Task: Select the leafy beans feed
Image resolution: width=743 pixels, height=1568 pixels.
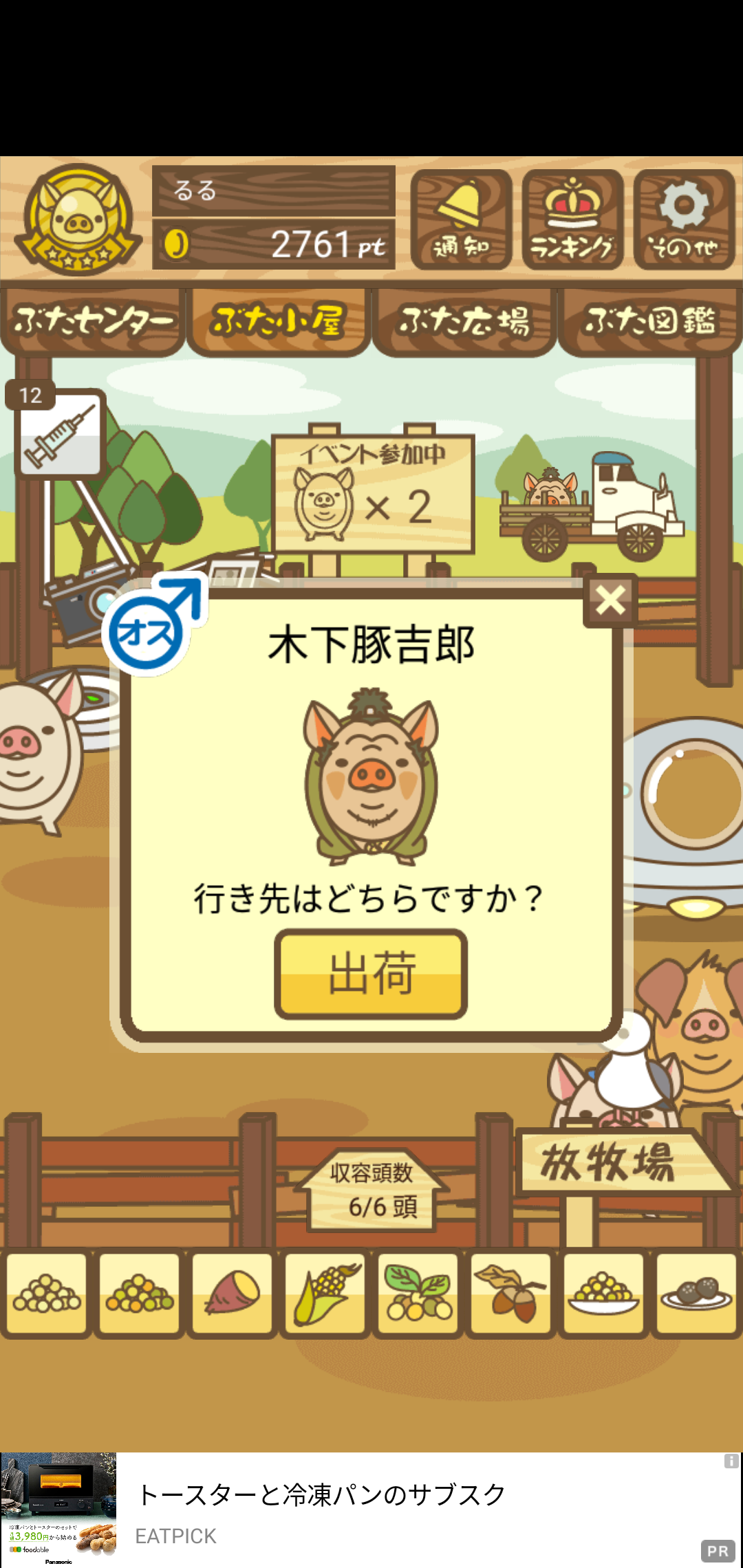Action: click(418, 1294)
